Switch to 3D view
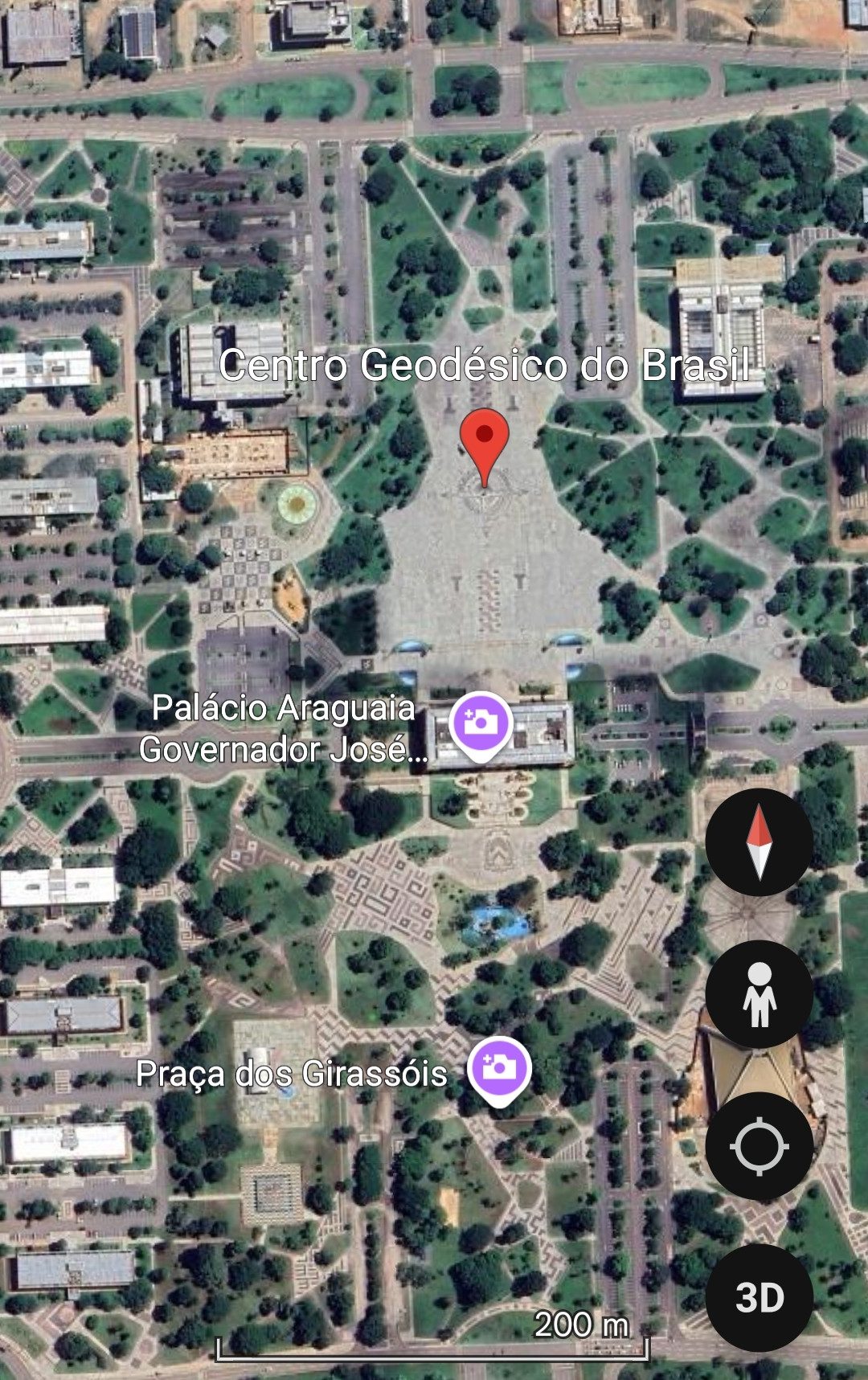The width and height of the screenshot is (868, 1380). pyautogui.click(x=759, y=1297)
